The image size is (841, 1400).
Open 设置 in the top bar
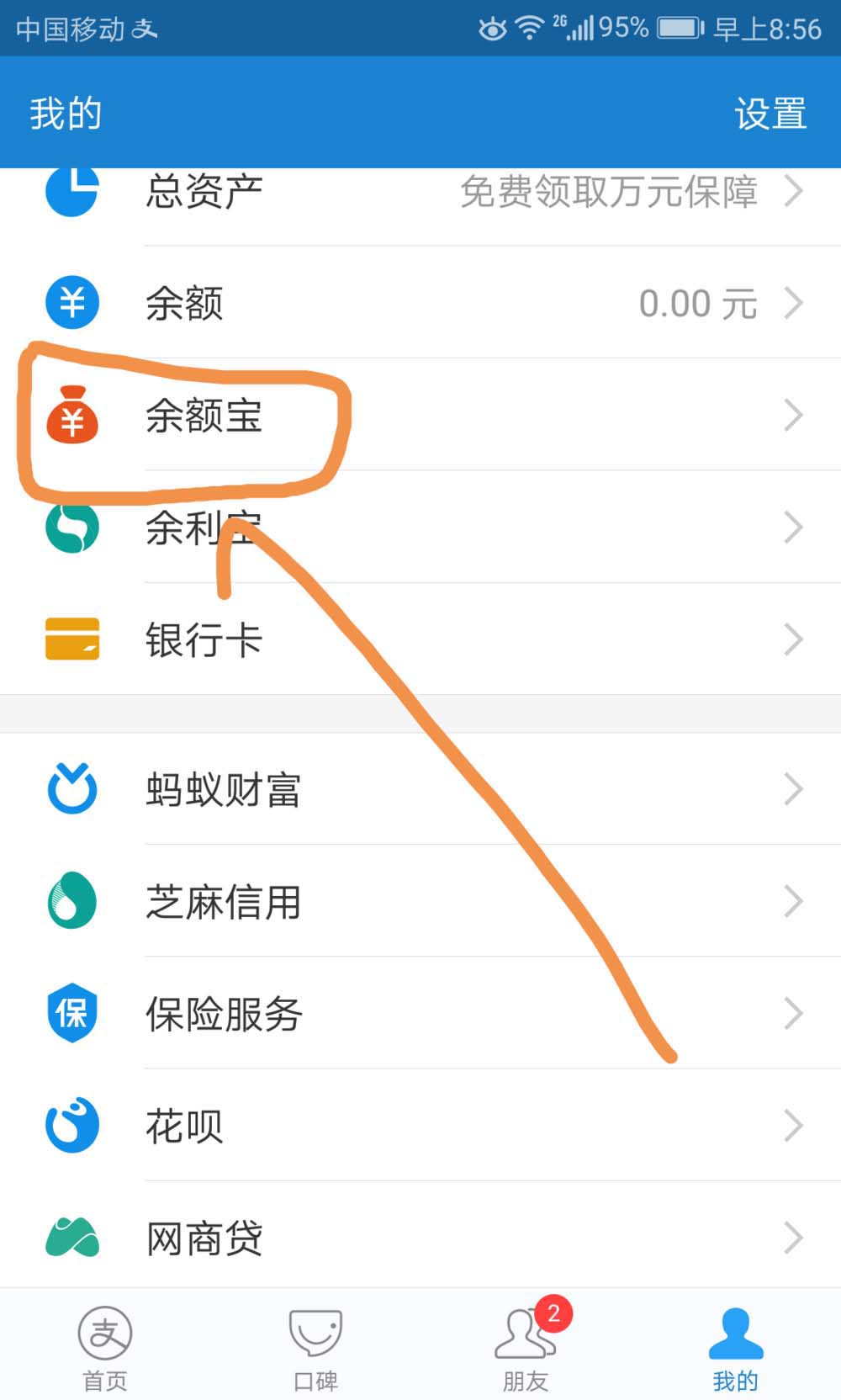click(x=770, y=114)
